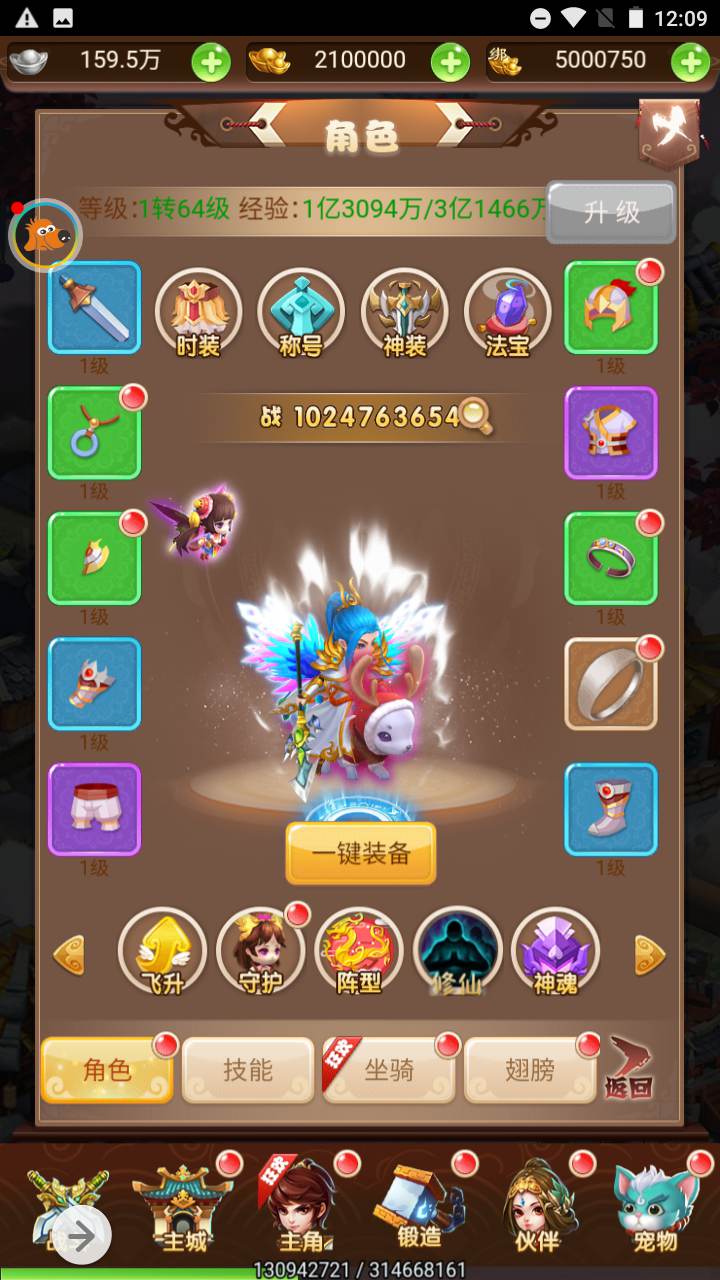Open the 阵型 formation feature

[359, 951]
